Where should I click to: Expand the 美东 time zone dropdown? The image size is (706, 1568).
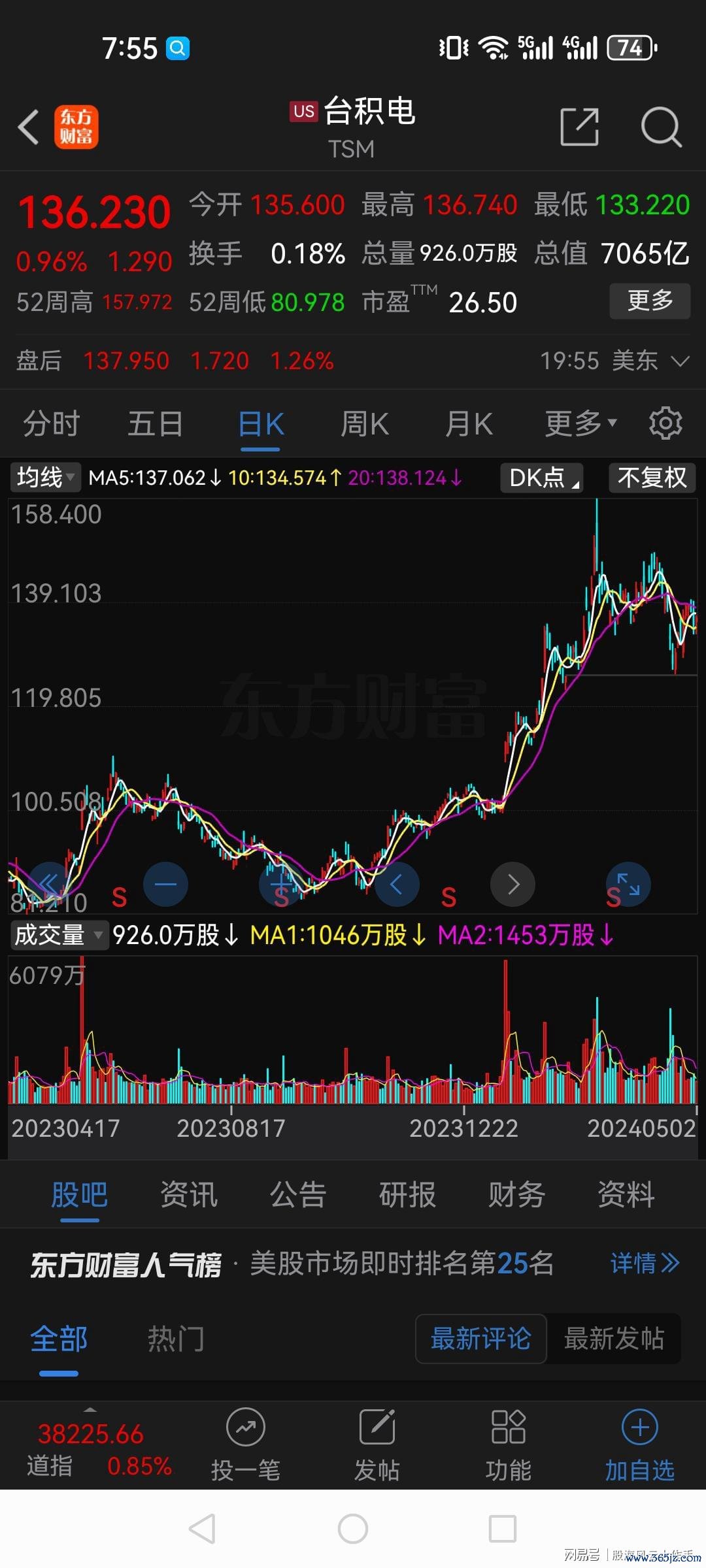[x=680, y=361]
